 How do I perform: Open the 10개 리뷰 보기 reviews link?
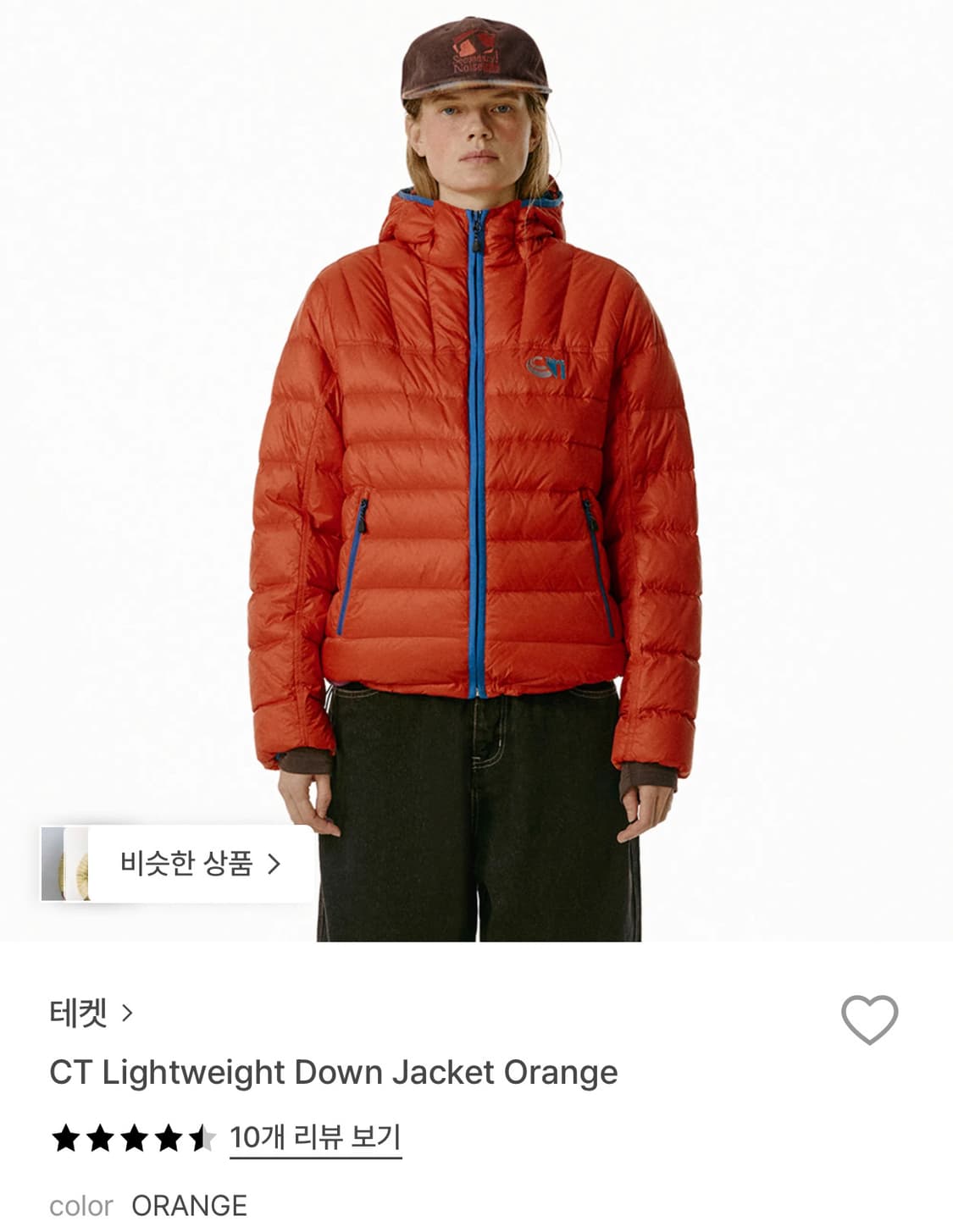(x=317, y=1138)
